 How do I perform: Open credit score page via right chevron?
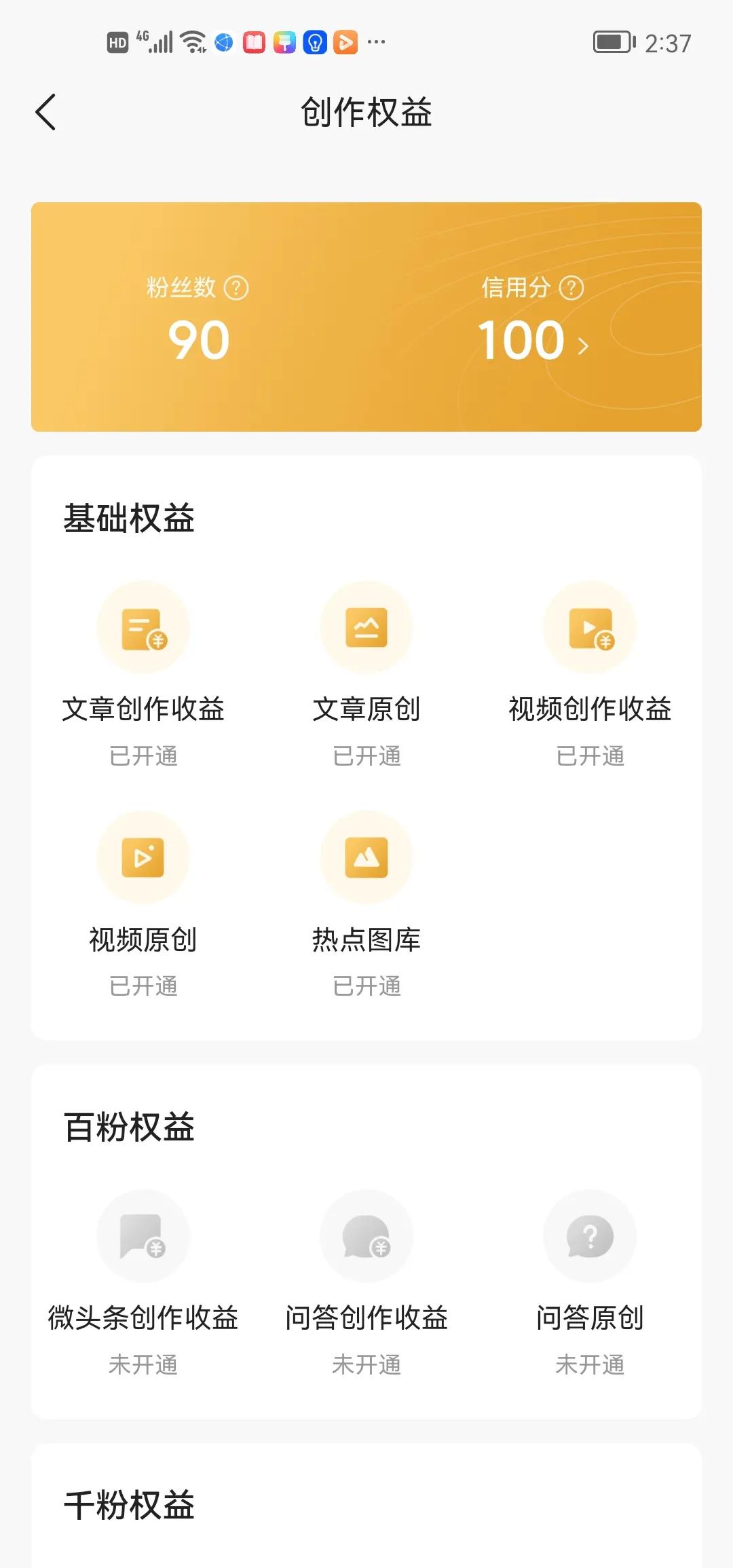coord(582,345)
